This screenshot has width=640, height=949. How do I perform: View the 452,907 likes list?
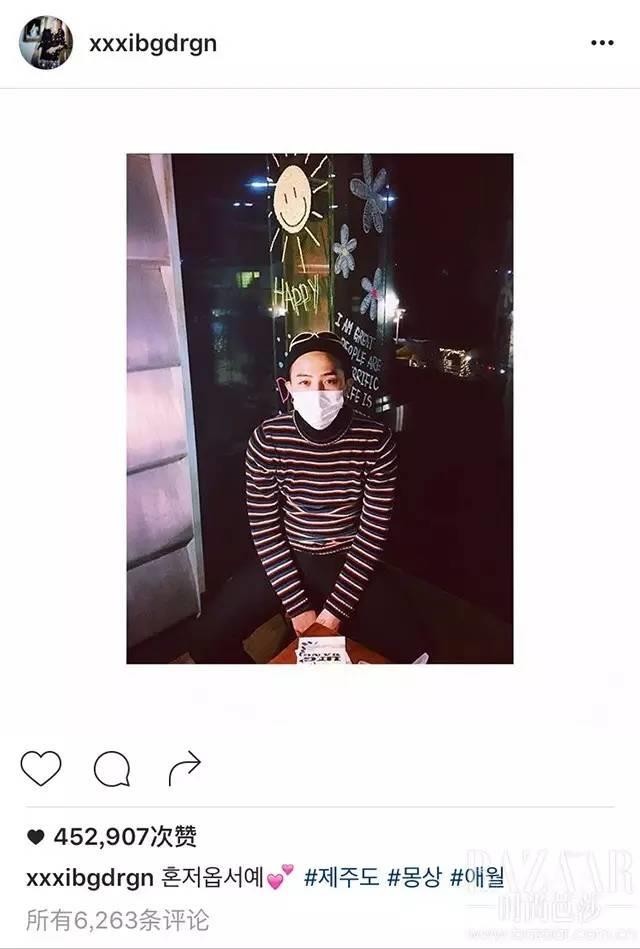tap(111, 836)
